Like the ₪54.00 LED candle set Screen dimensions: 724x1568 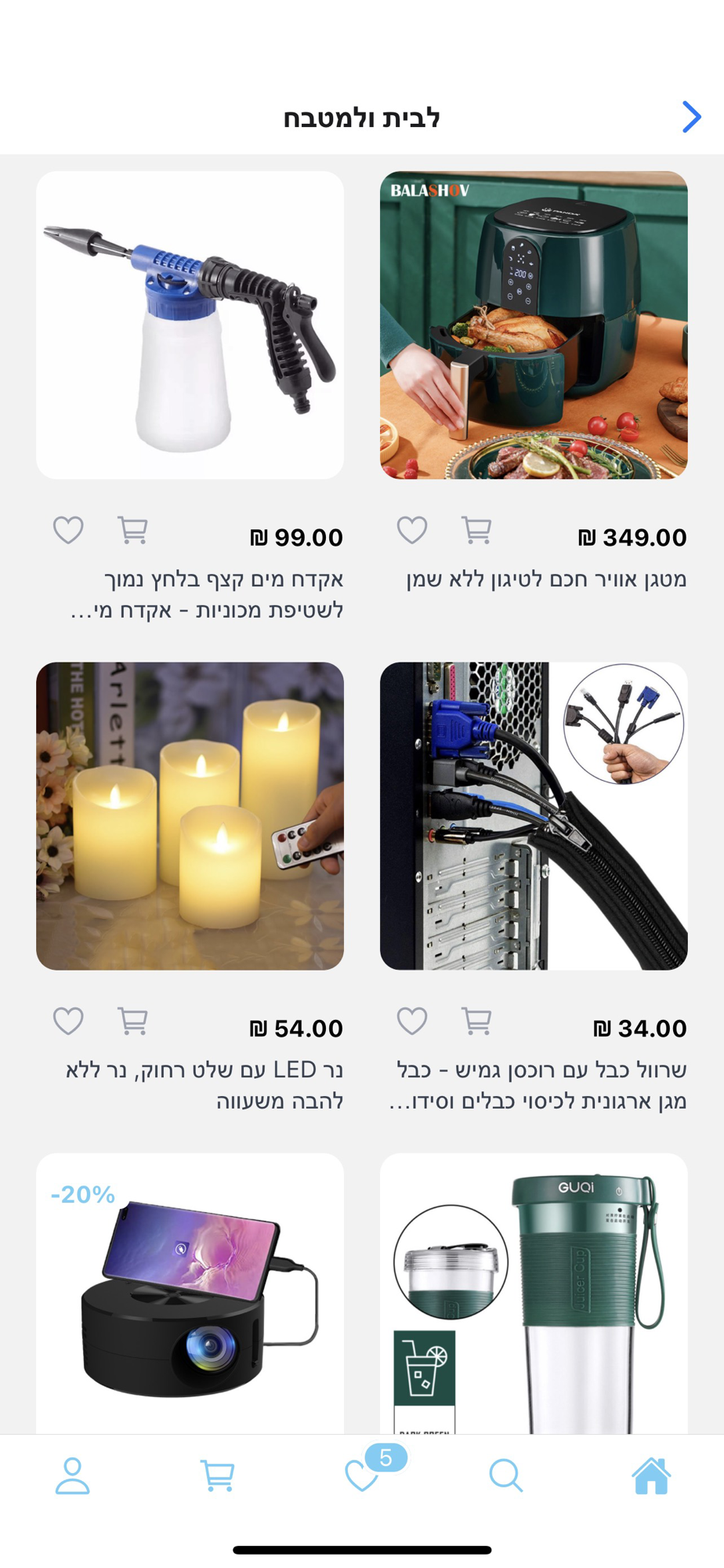pyautogui.click(x=68, y=1022)
